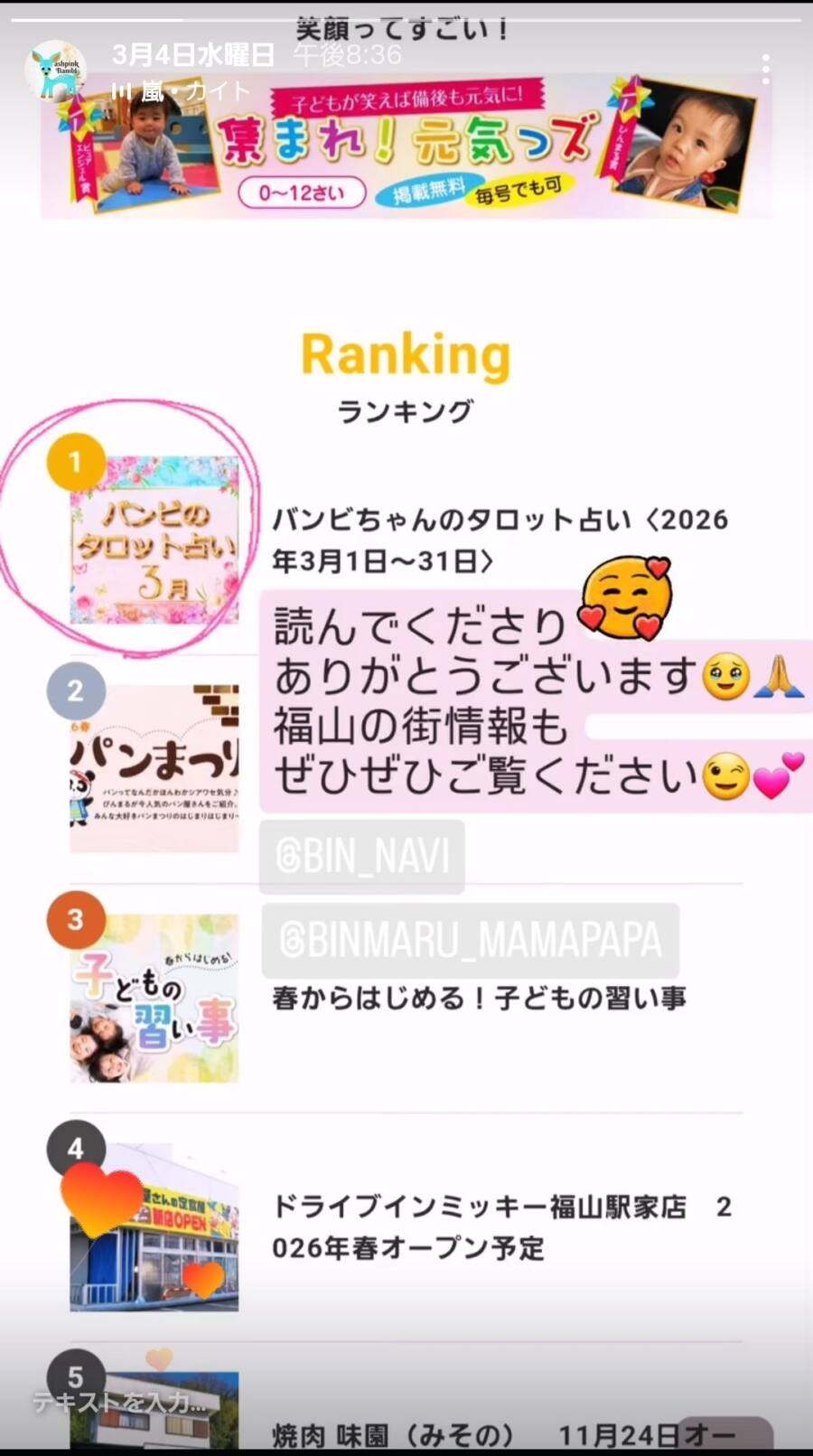Open the @BIN_NAVI mention sticker
Image resolution: width=813 pixels, height=1456 pixels.
(x=362, y=857)
